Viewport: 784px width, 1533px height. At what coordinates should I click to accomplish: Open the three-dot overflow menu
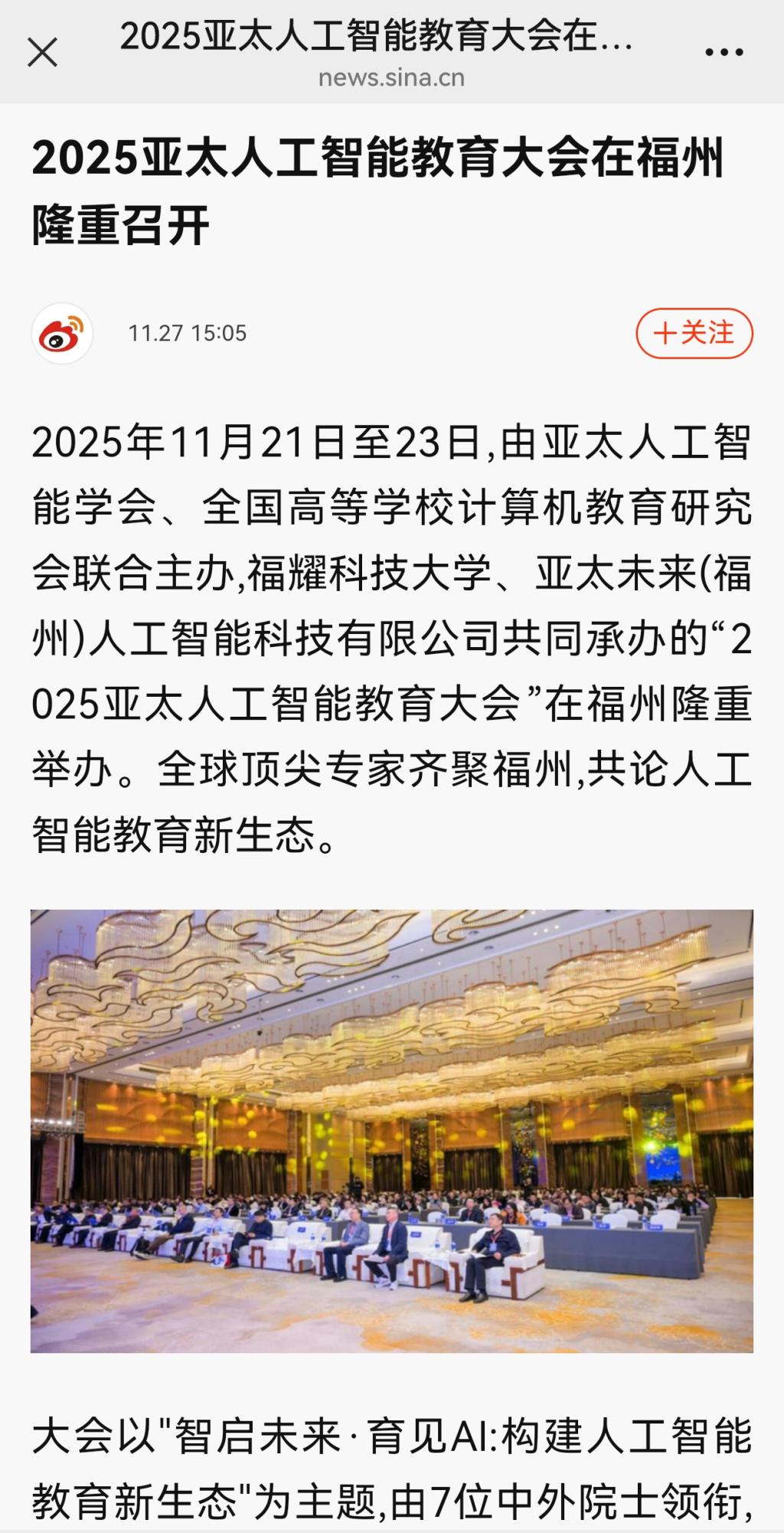(x=724, y=53)
